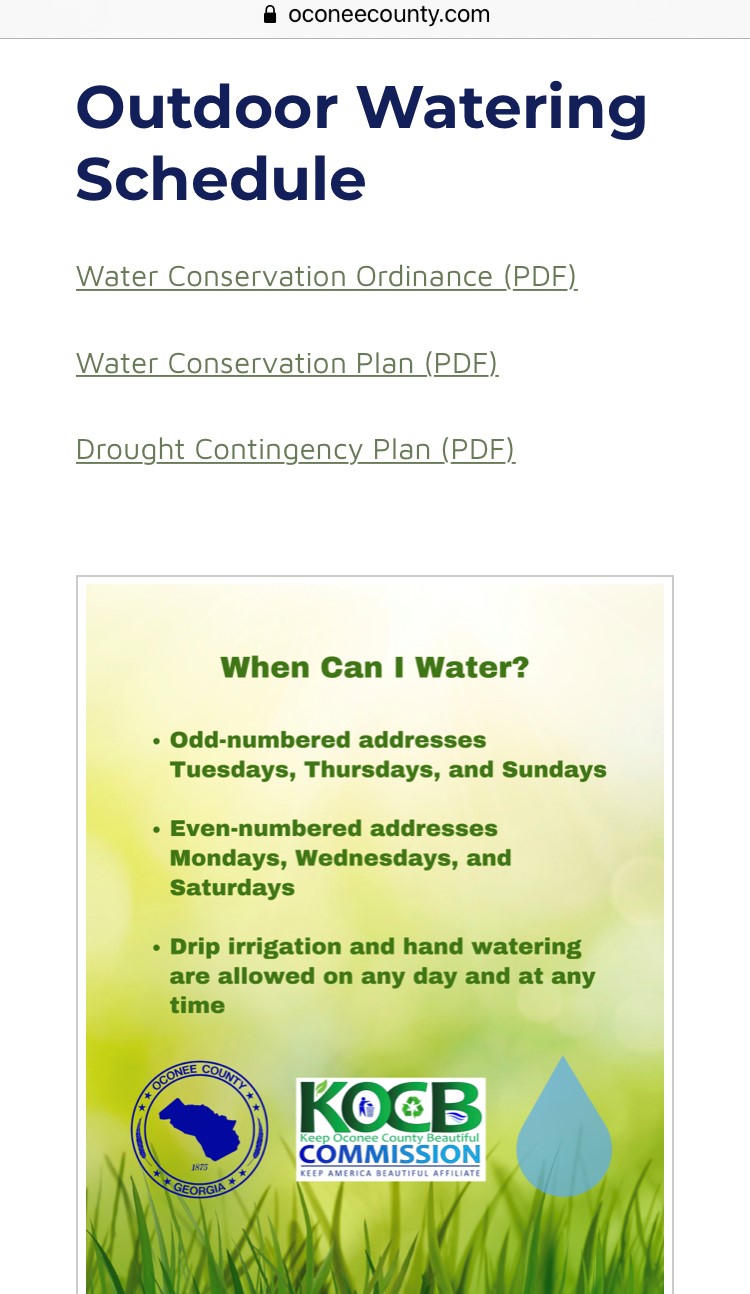Open the Drought Contingency Plan PDF link
Image resolution: width=750 pixels, height=1294 pixels.
[x=295, y=450]
